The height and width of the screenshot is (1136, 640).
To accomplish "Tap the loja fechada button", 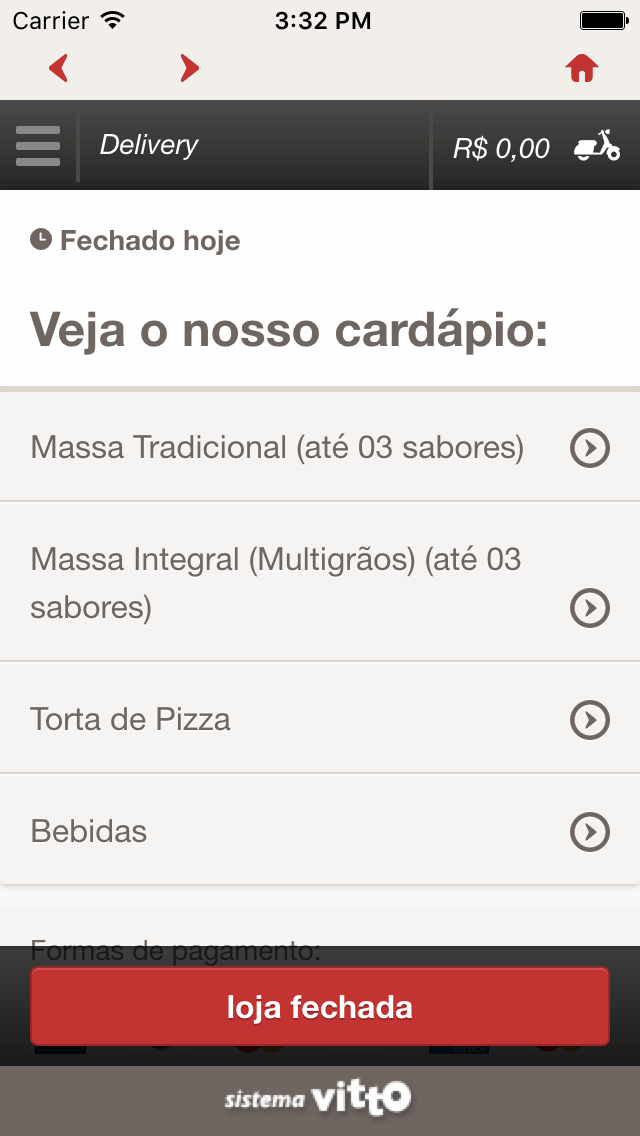I will 319,1006.
